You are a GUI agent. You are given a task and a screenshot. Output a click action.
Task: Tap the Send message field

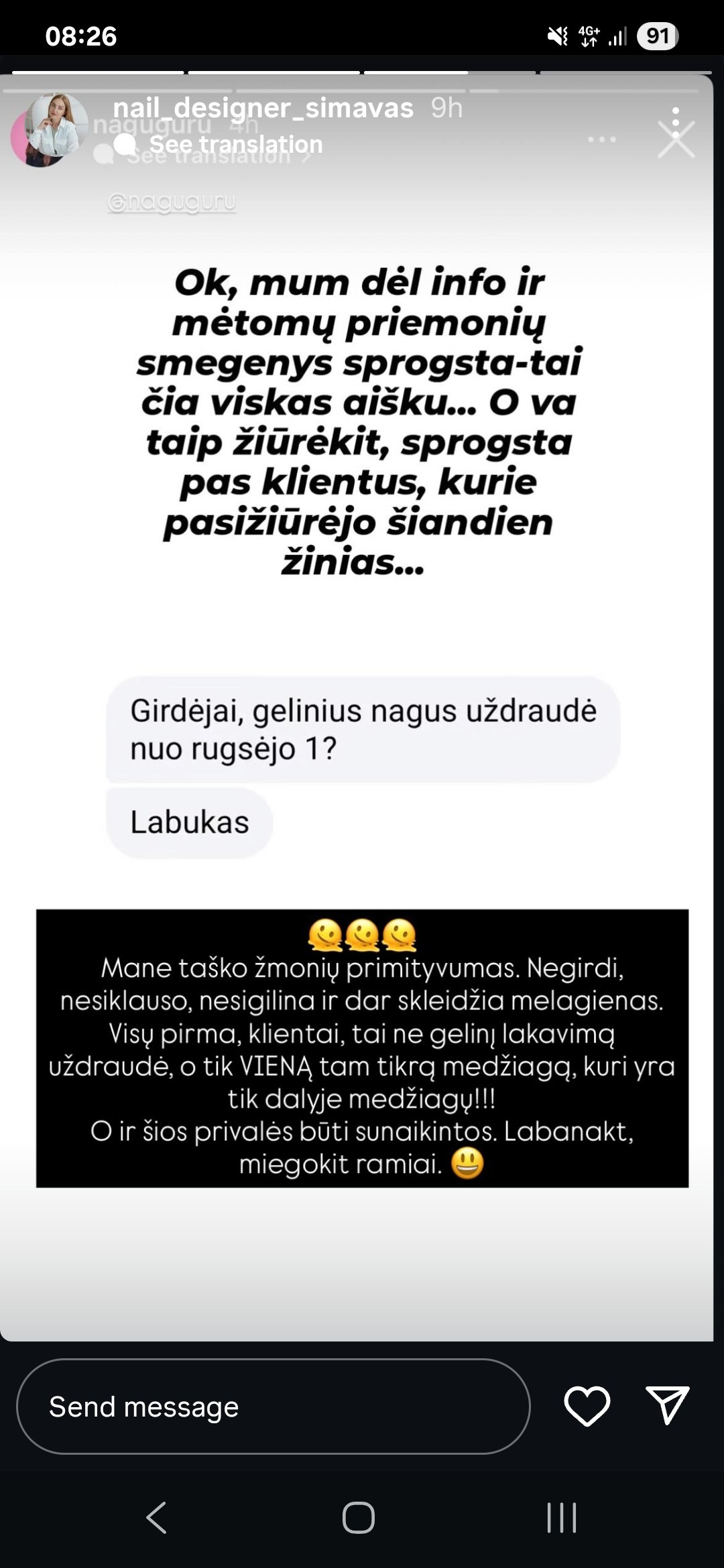tap(273, 1407)
